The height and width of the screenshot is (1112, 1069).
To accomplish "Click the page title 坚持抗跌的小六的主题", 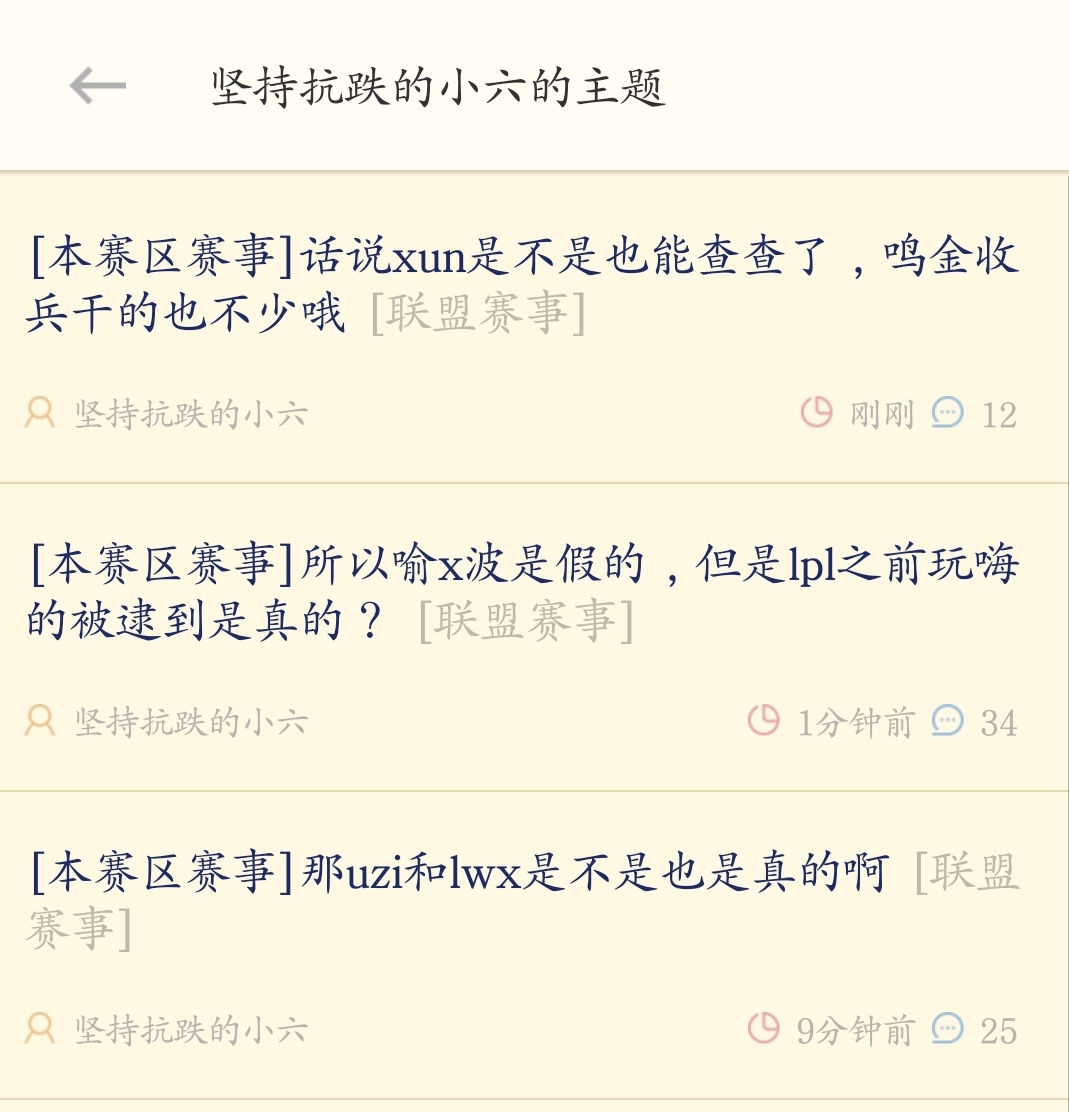I will click(434, 84).
